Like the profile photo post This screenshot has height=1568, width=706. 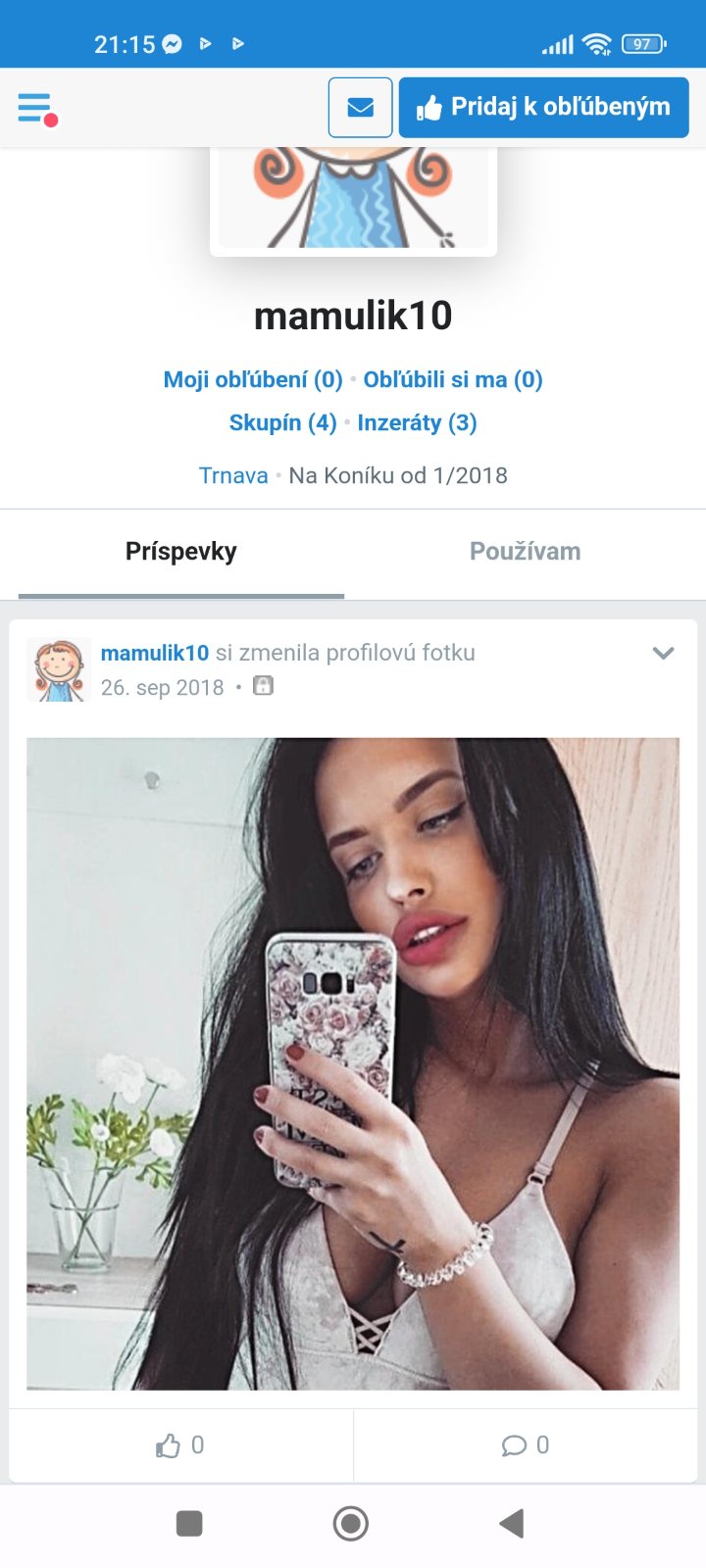coord(180,1445)
